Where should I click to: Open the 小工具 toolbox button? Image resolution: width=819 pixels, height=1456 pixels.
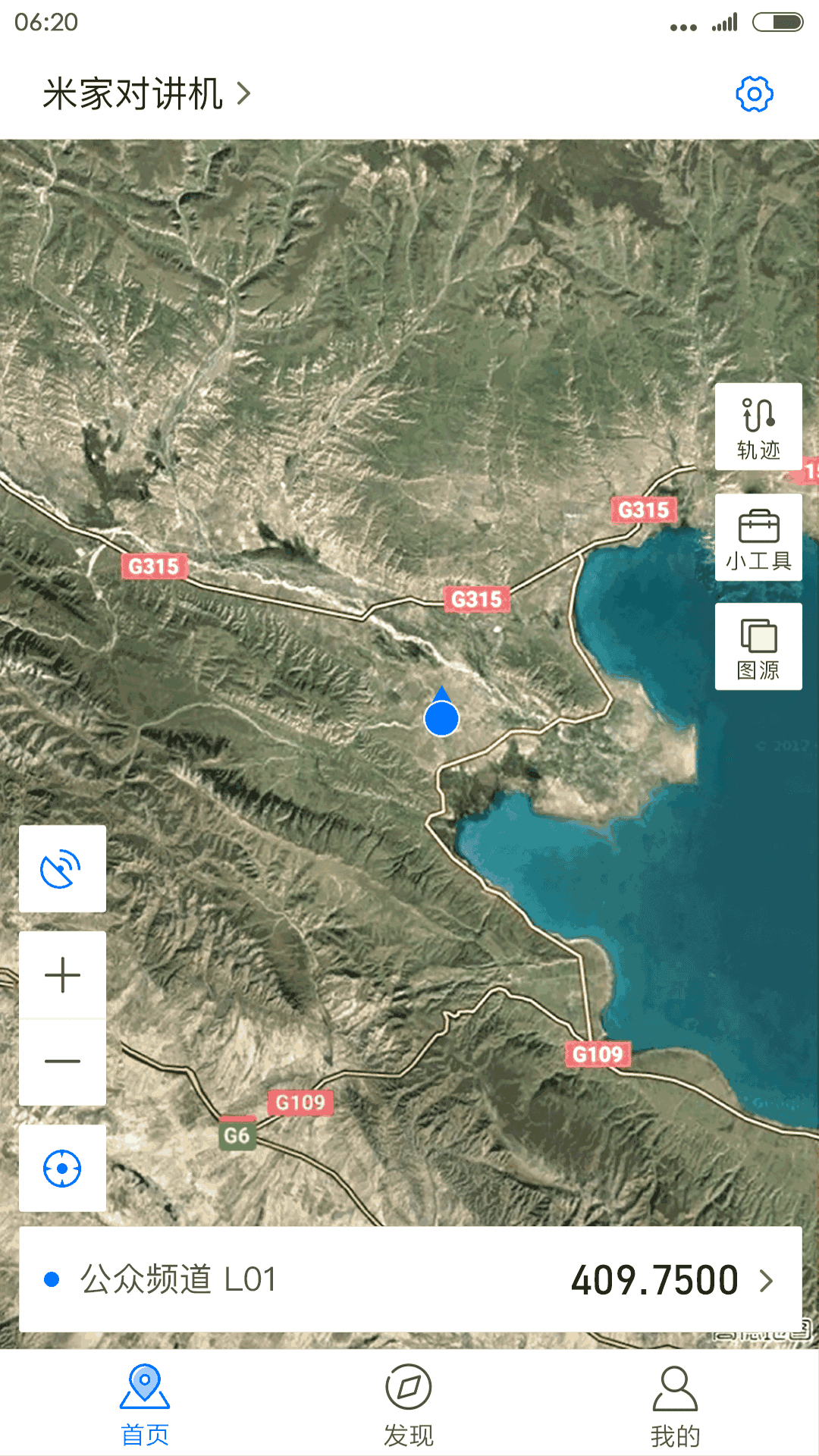[758, 538]
